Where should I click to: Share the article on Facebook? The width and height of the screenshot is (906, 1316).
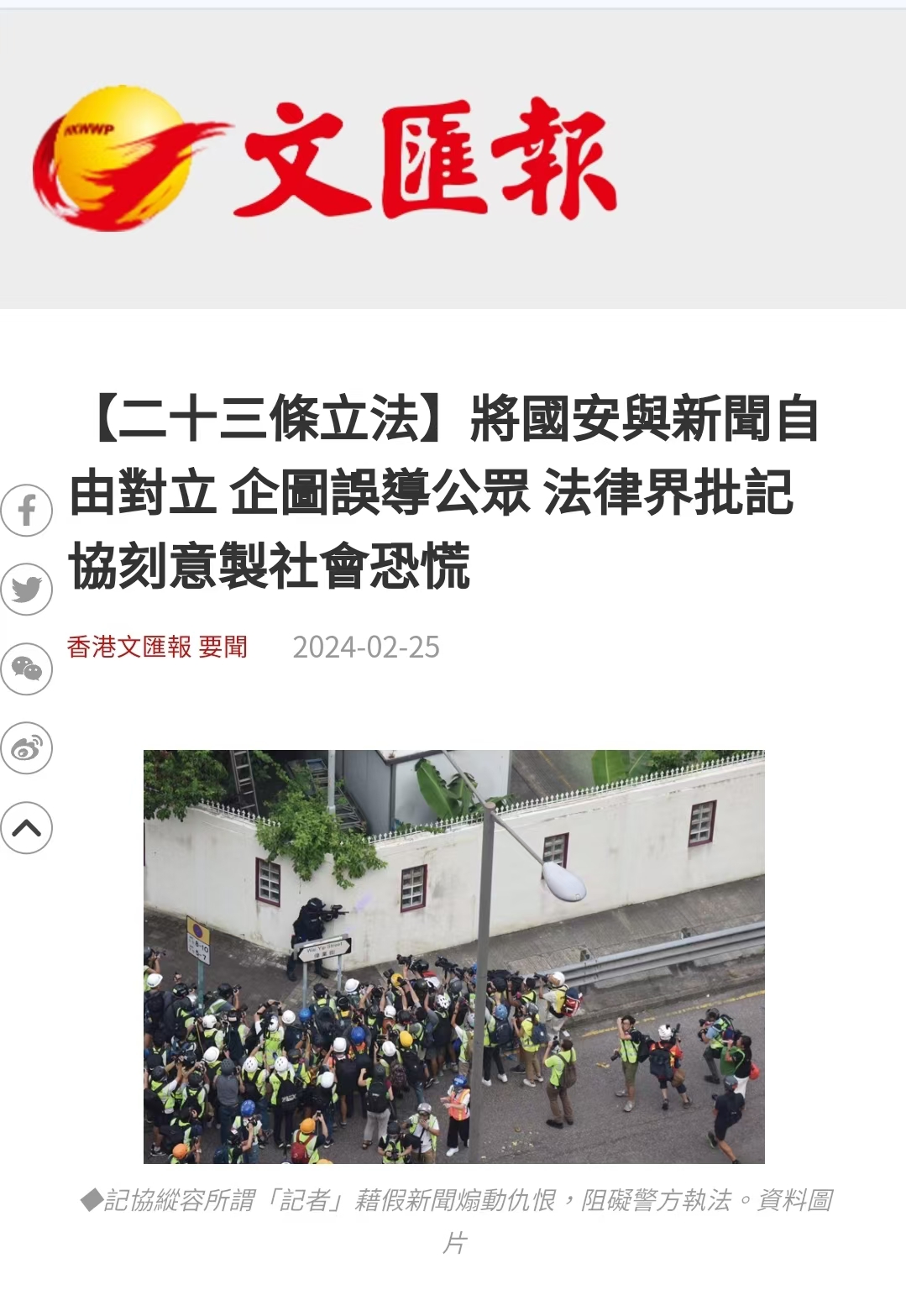[27, 511]
